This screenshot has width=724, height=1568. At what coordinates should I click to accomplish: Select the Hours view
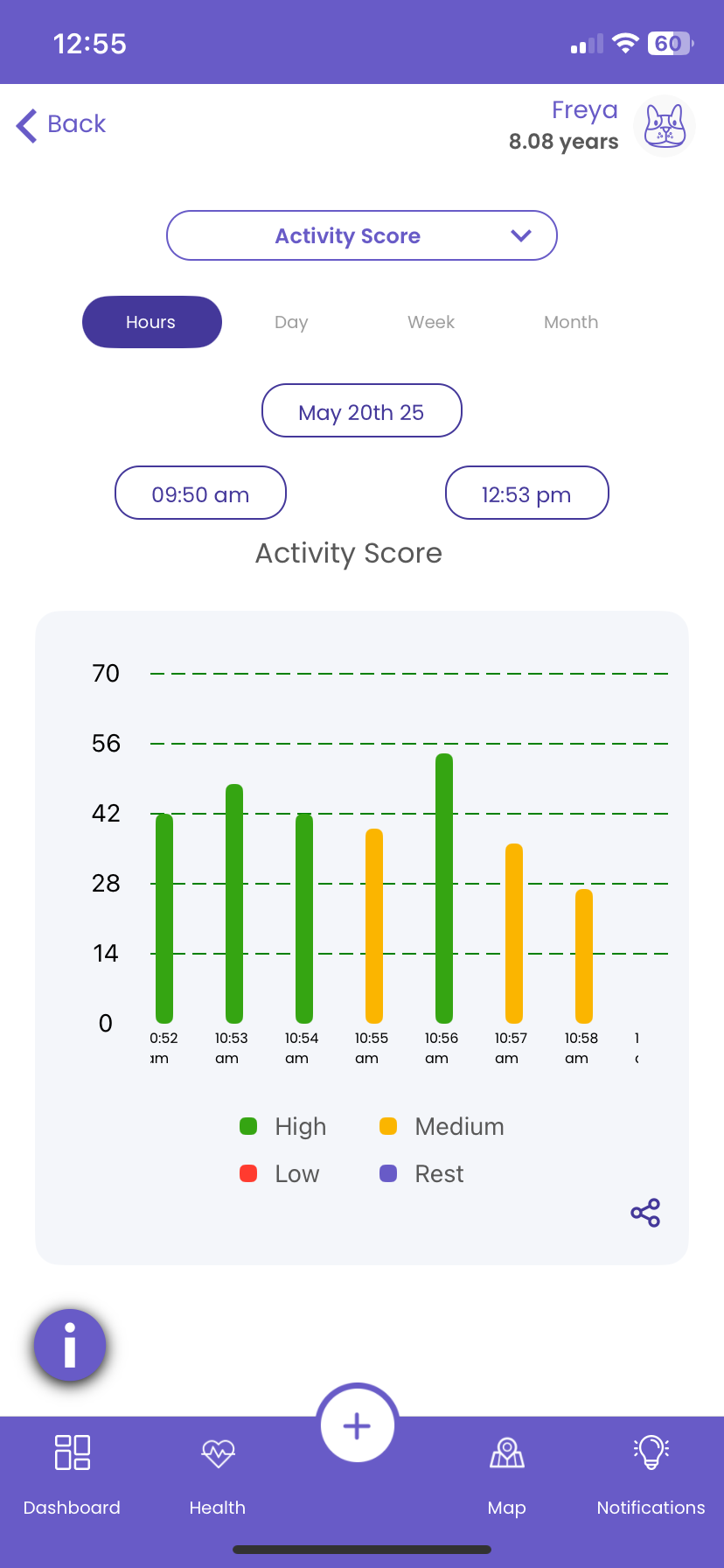(152, 322)
